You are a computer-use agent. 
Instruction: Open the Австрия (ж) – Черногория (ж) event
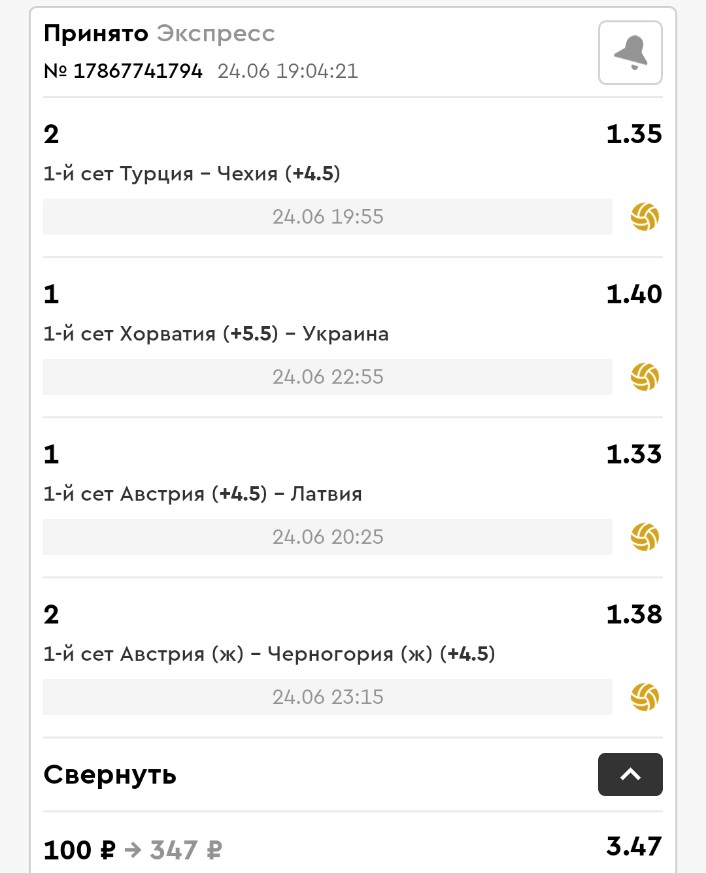point(270,654)
